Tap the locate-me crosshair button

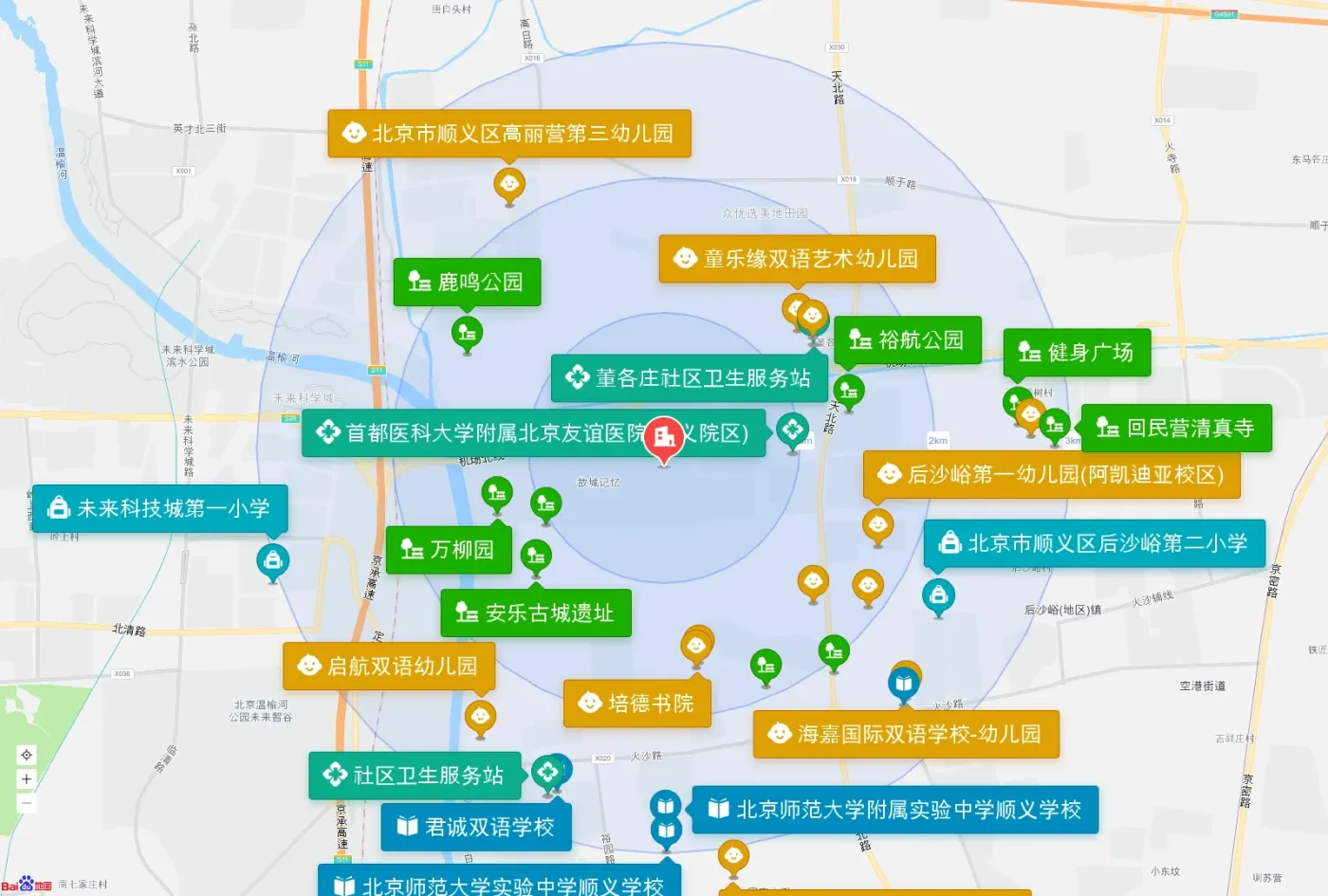click(x=27, y=755)
